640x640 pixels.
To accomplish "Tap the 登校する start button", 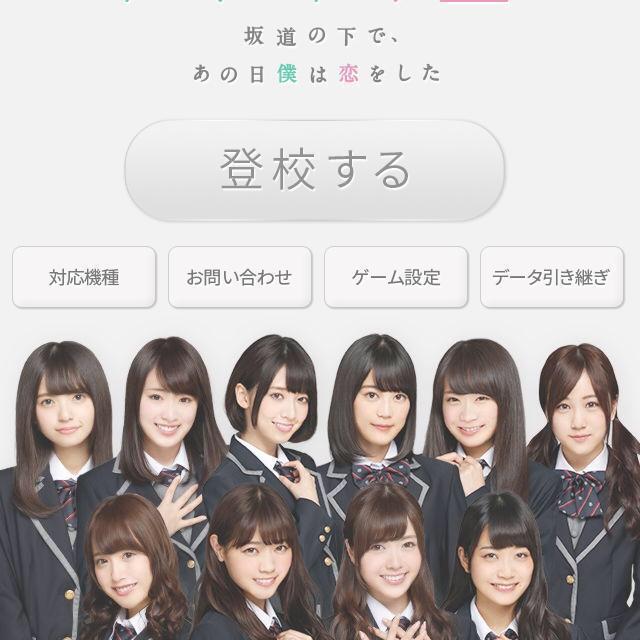I will [x=314, y=171].
